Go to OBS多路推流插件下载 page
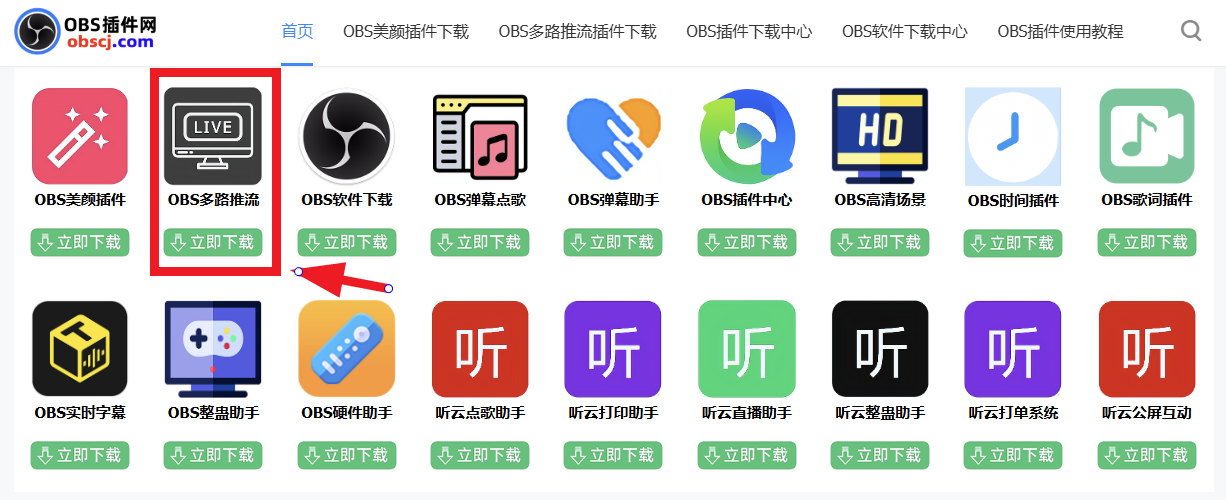 [577, 31]
